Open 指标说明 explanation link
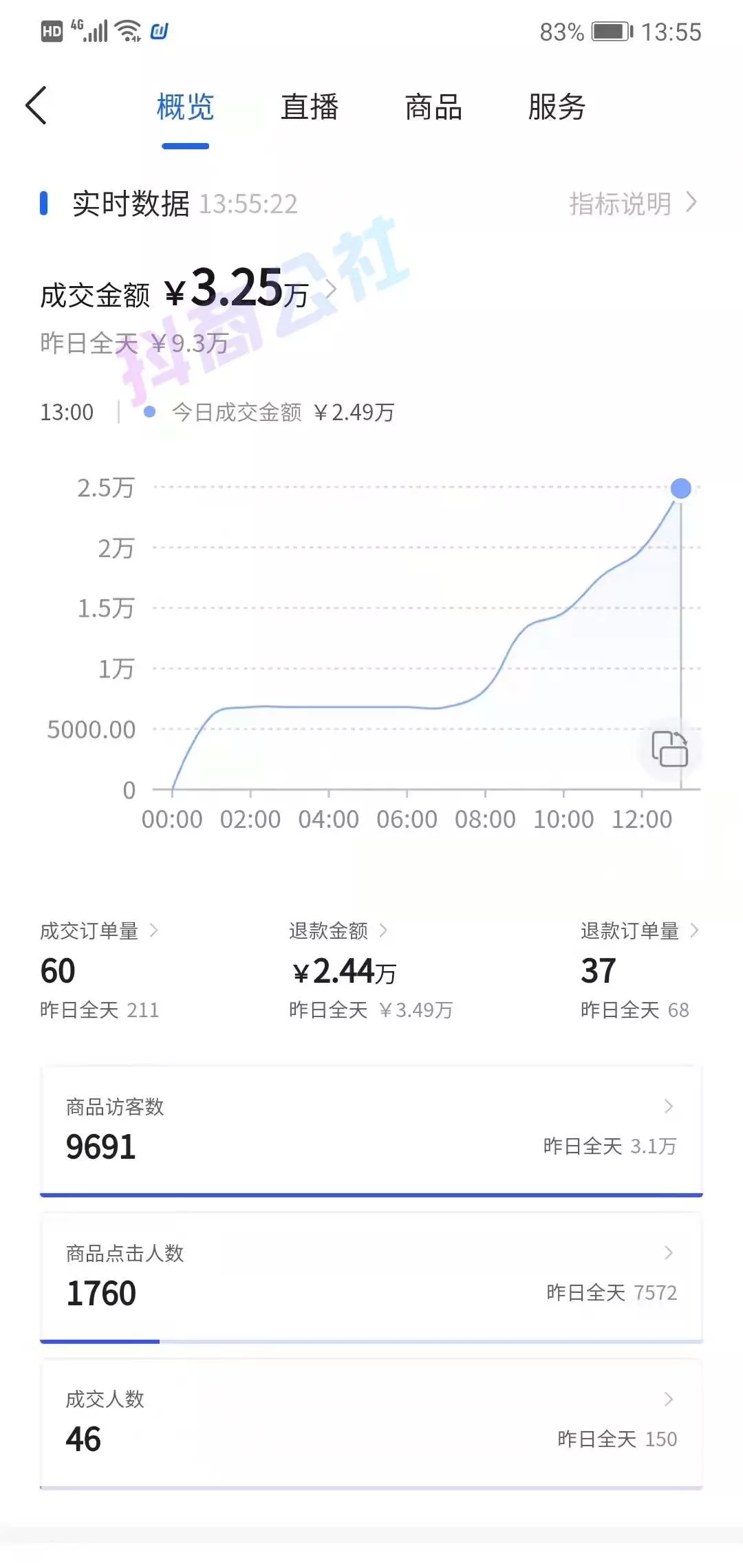This screenshot has width=743, height=1568. click(633, 204)
